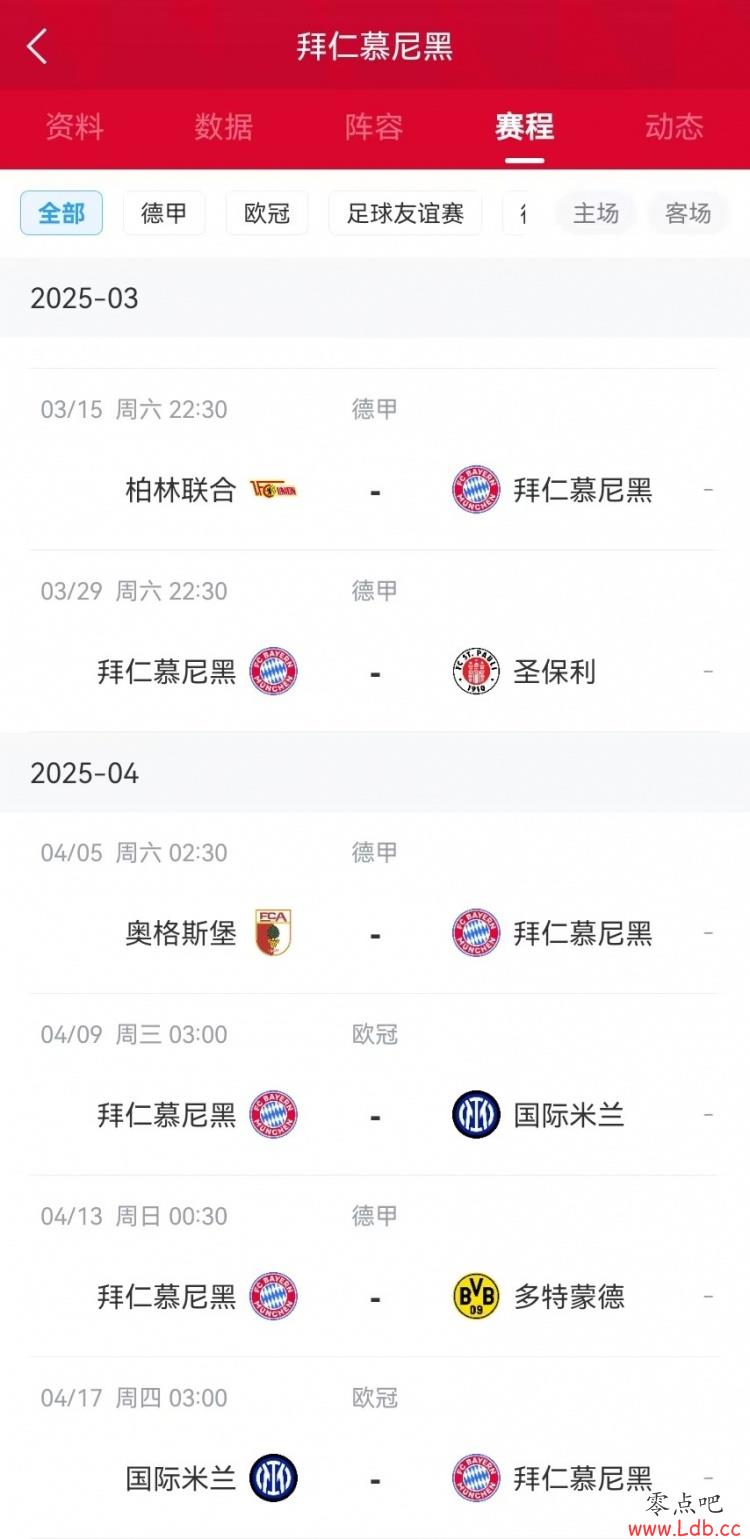Open the 04/05 奥格斯堡 vs 拜仁慕尼黑 match

pos(374,903)
